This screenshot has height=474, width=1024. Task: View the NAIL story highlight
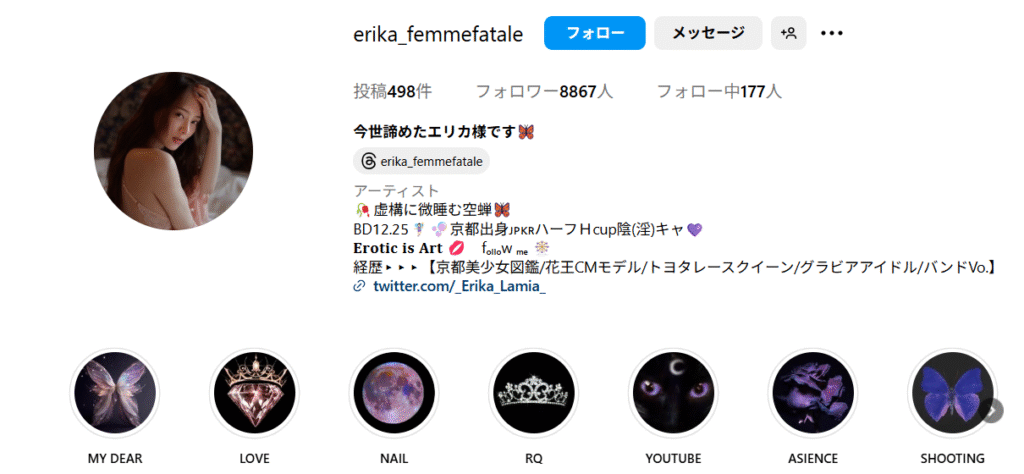(394, 393)
